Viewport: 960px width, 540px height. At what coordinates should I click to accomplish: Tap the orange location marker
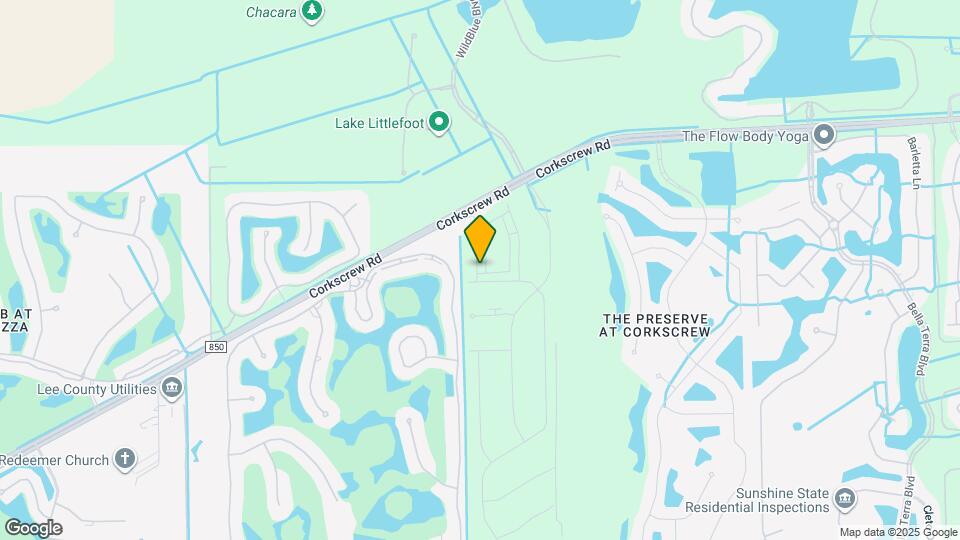pos(481,238)
